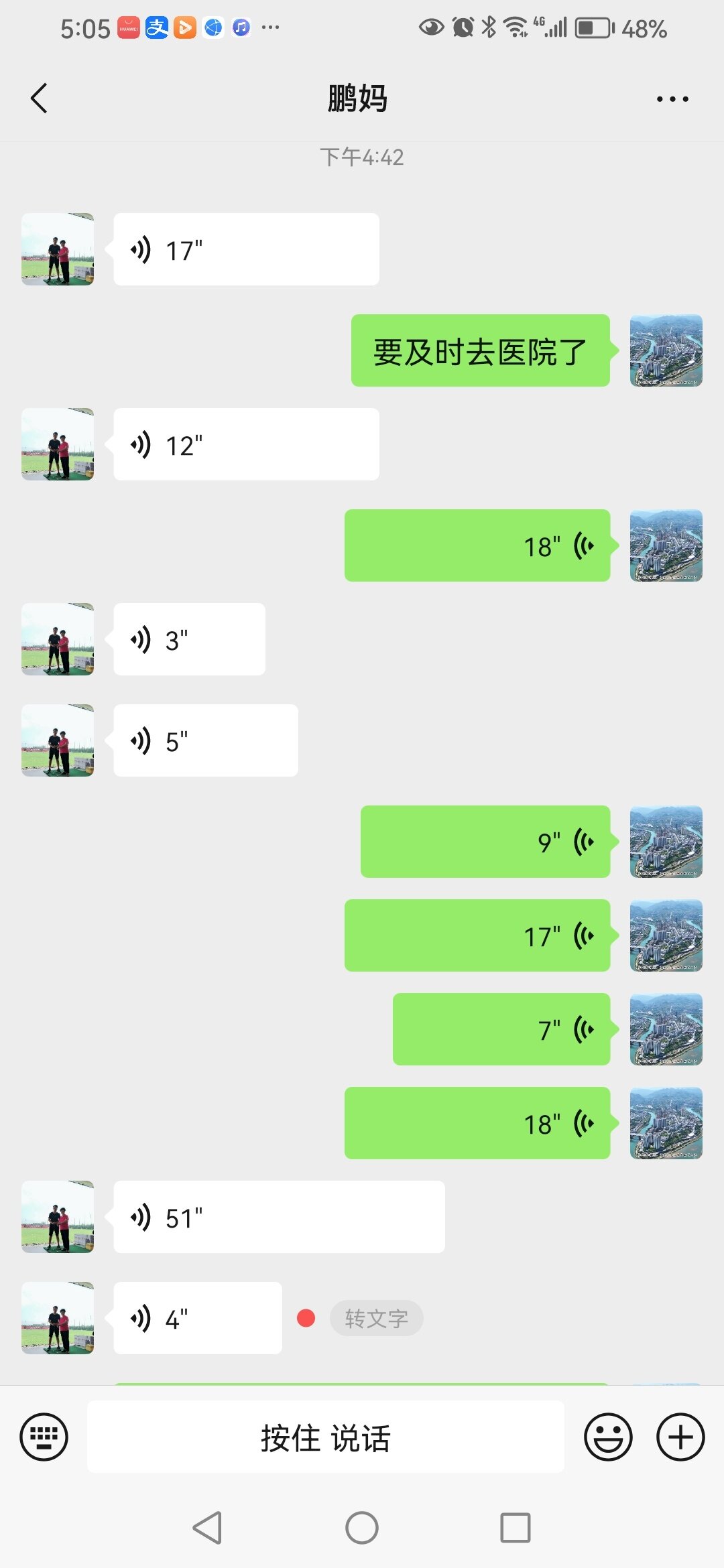Viewport: 724px width, 1568px height.
Task: Play the sent 9" voice message
Action: tap(485, 842)
